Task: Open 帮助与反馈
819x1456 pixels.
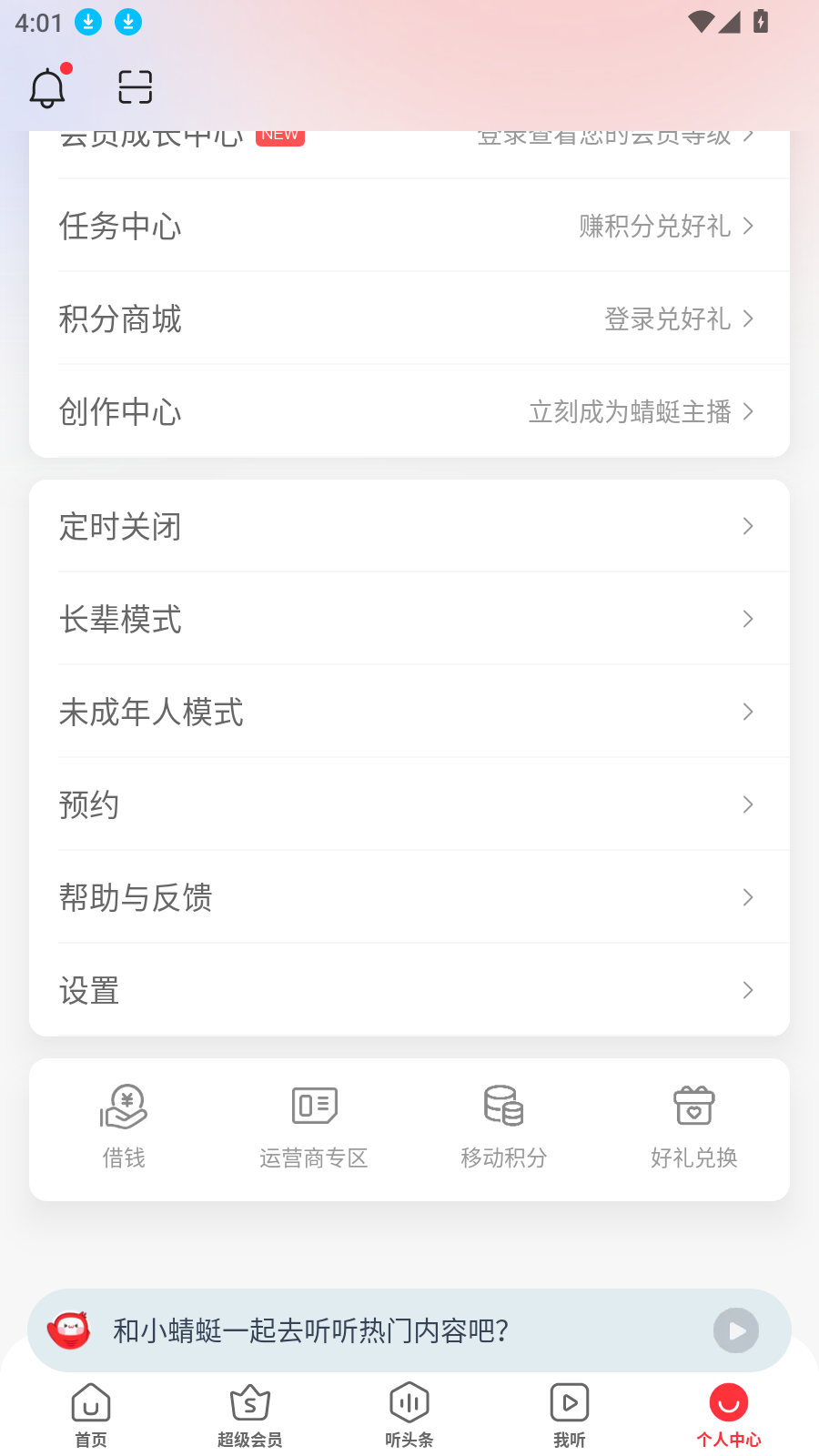Action: pyautogui.click(x=409, y=897)
